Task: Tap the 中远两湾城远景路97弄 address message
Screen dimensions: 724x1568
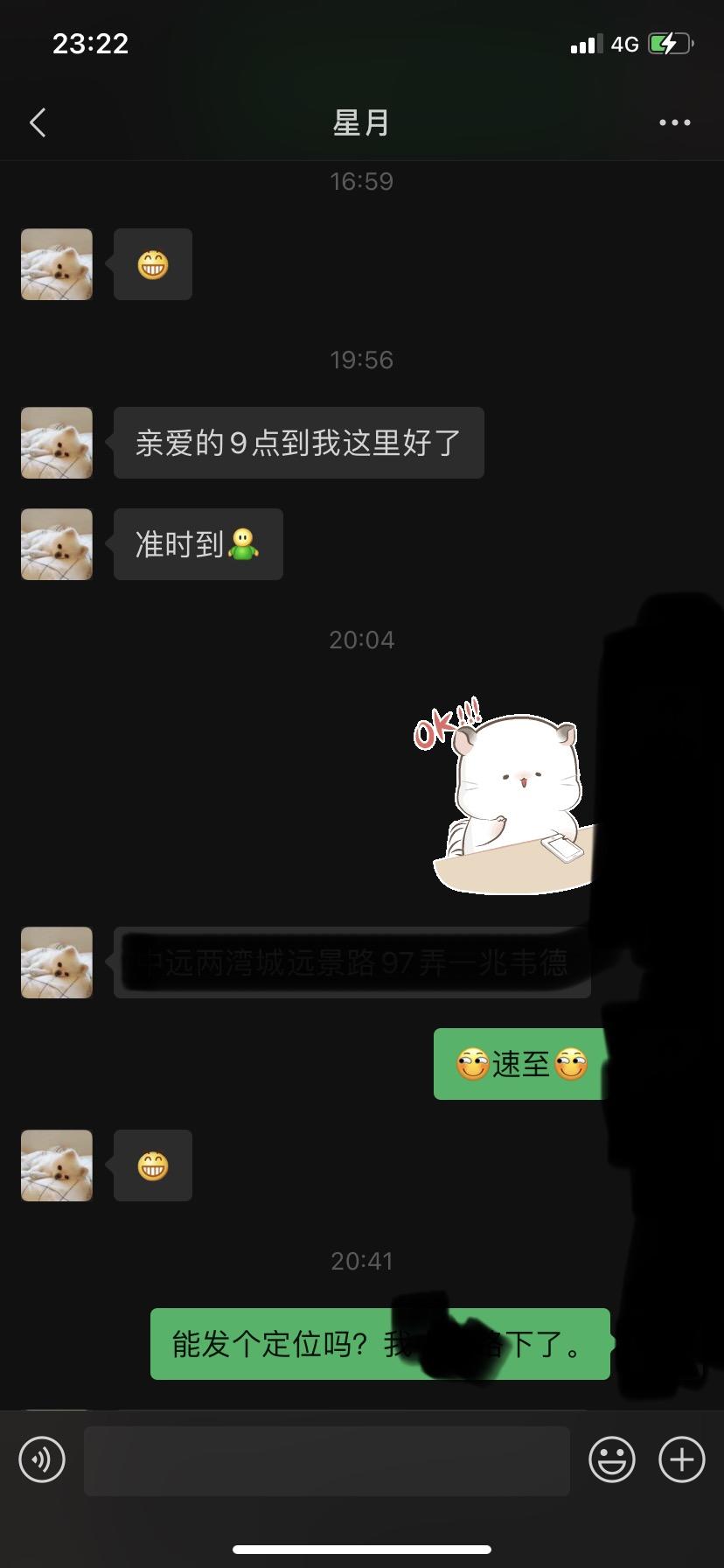Action: coord(352,962)
